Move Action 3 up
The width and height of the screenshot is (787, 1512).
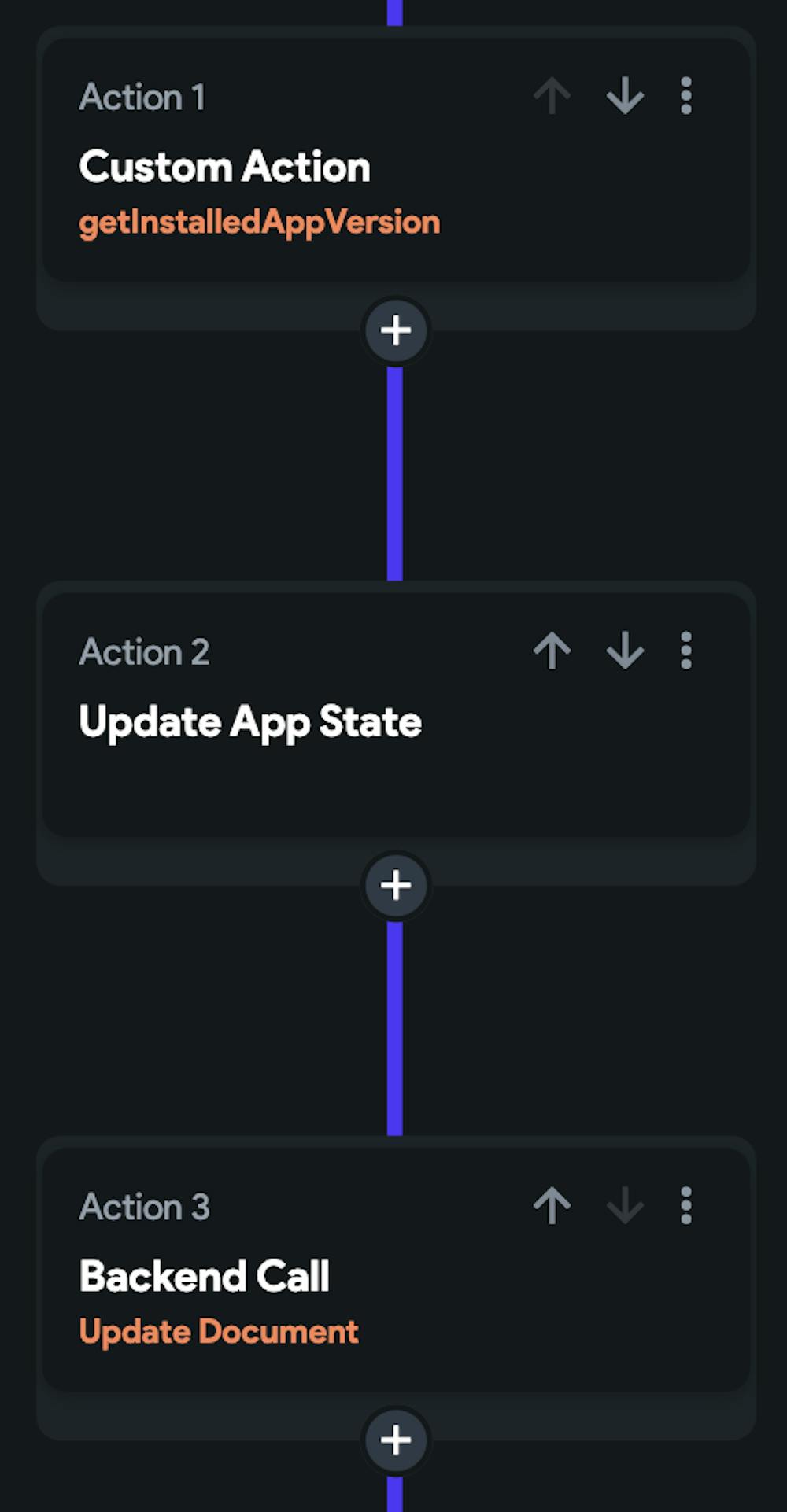552,1206
